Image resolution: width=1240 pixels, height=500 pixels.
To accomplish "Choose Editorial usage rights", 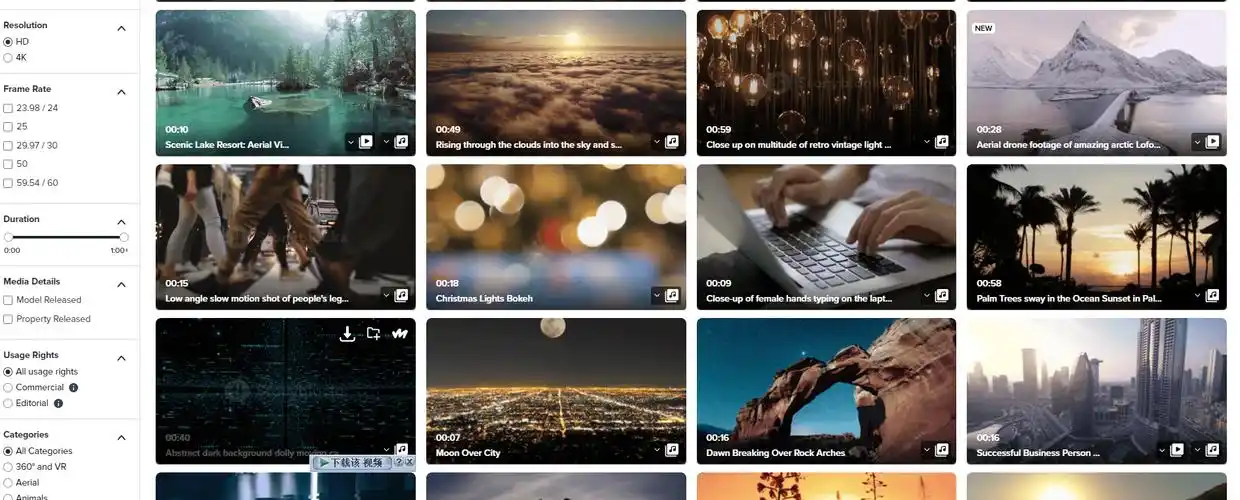I will [8, 403].
